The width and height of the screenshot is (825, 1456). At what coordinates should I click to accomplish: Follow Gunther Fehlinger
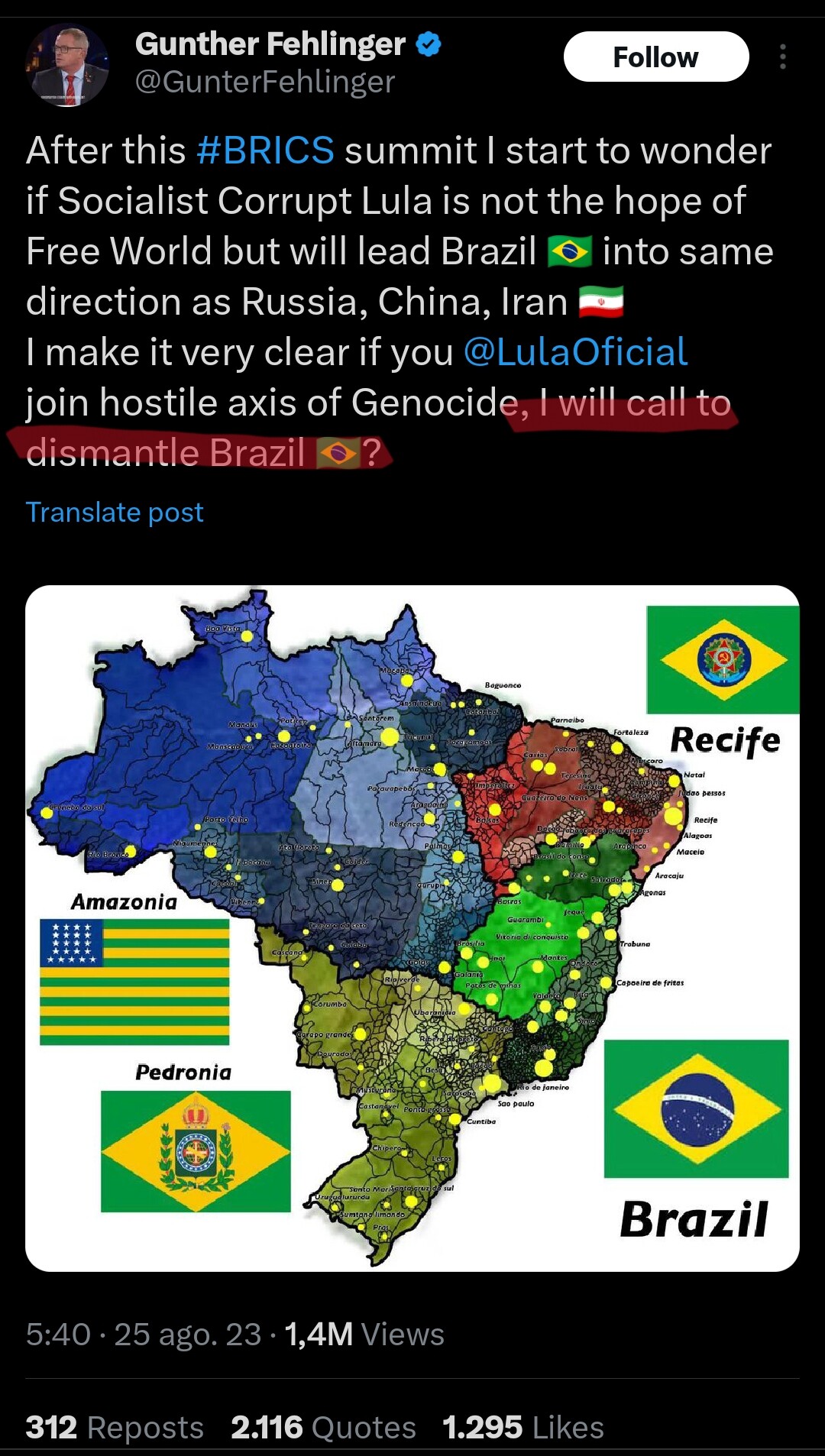coord(656,57)
